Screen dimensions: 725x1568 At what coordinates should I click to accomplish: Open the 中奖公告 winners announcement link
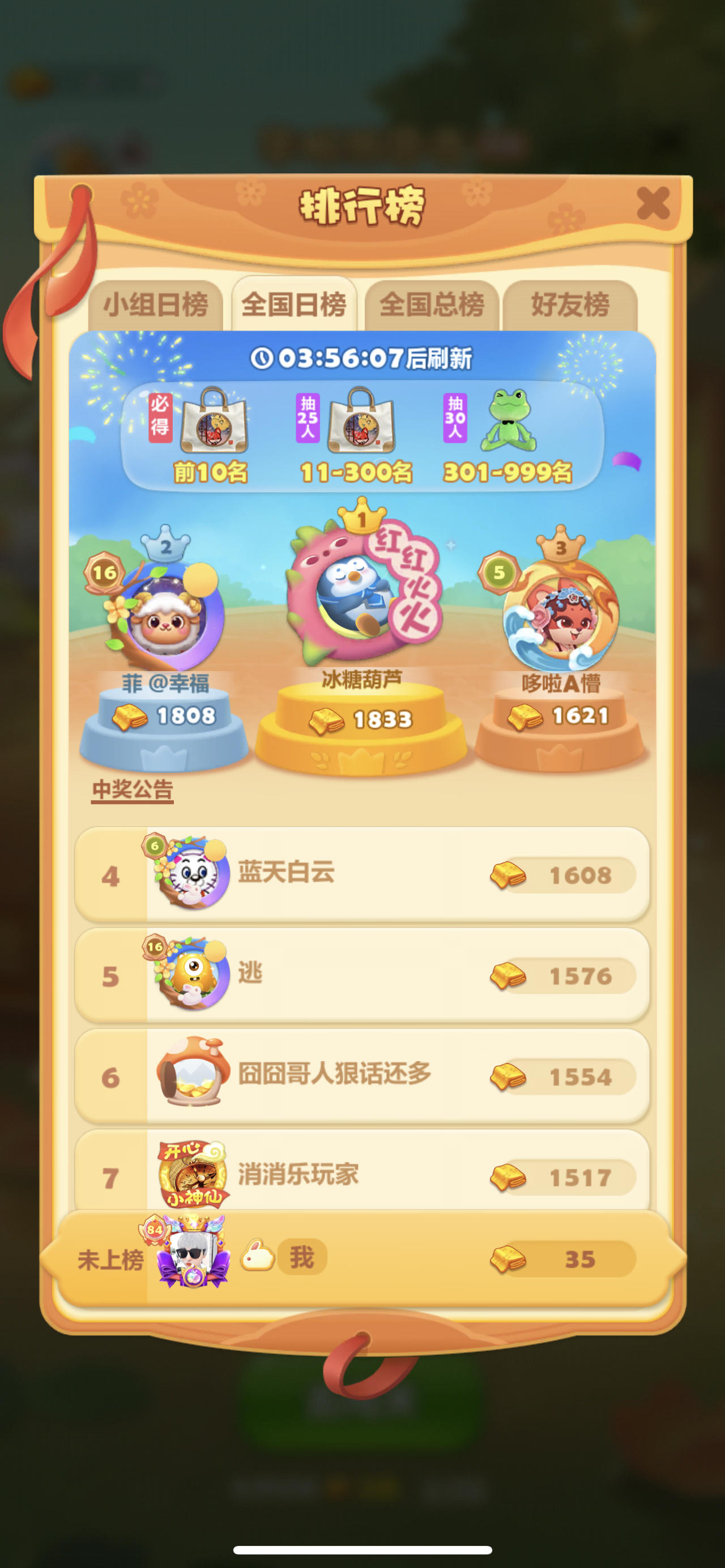(x=133, y=789)
